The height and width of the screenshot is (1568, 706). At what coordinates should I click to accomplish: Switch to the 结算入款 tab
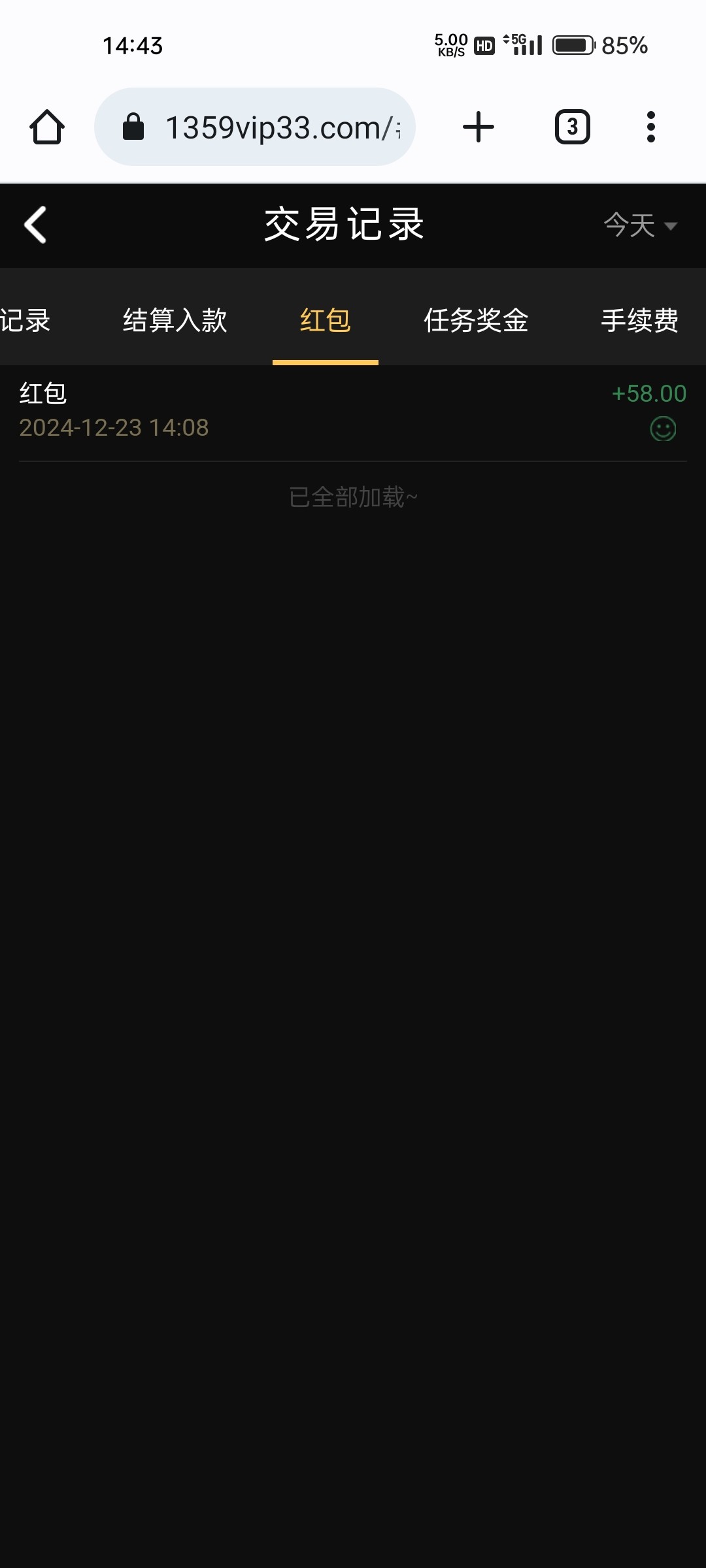[175, 320]
